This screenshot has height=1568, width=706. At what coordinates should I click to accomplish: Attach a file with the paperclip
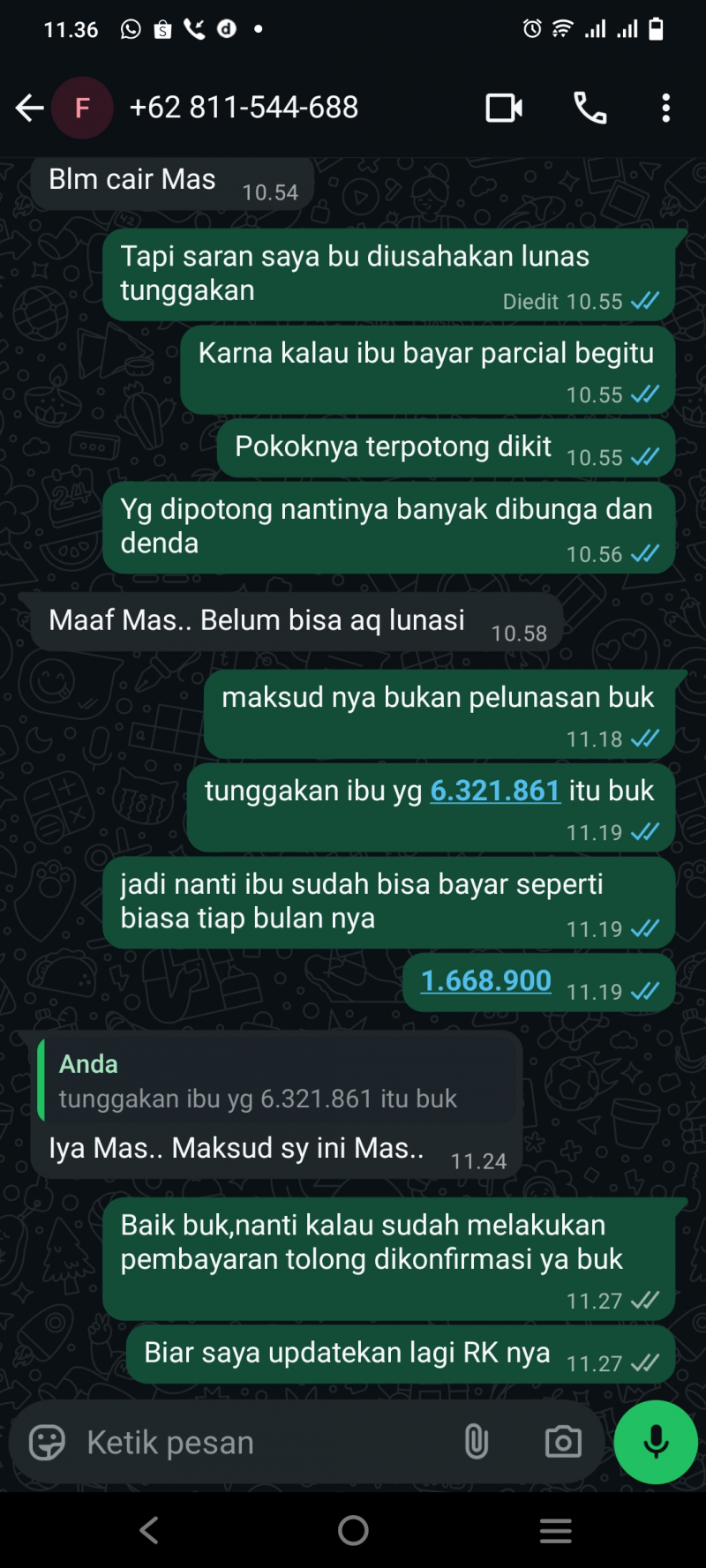tap(476, 1442)
